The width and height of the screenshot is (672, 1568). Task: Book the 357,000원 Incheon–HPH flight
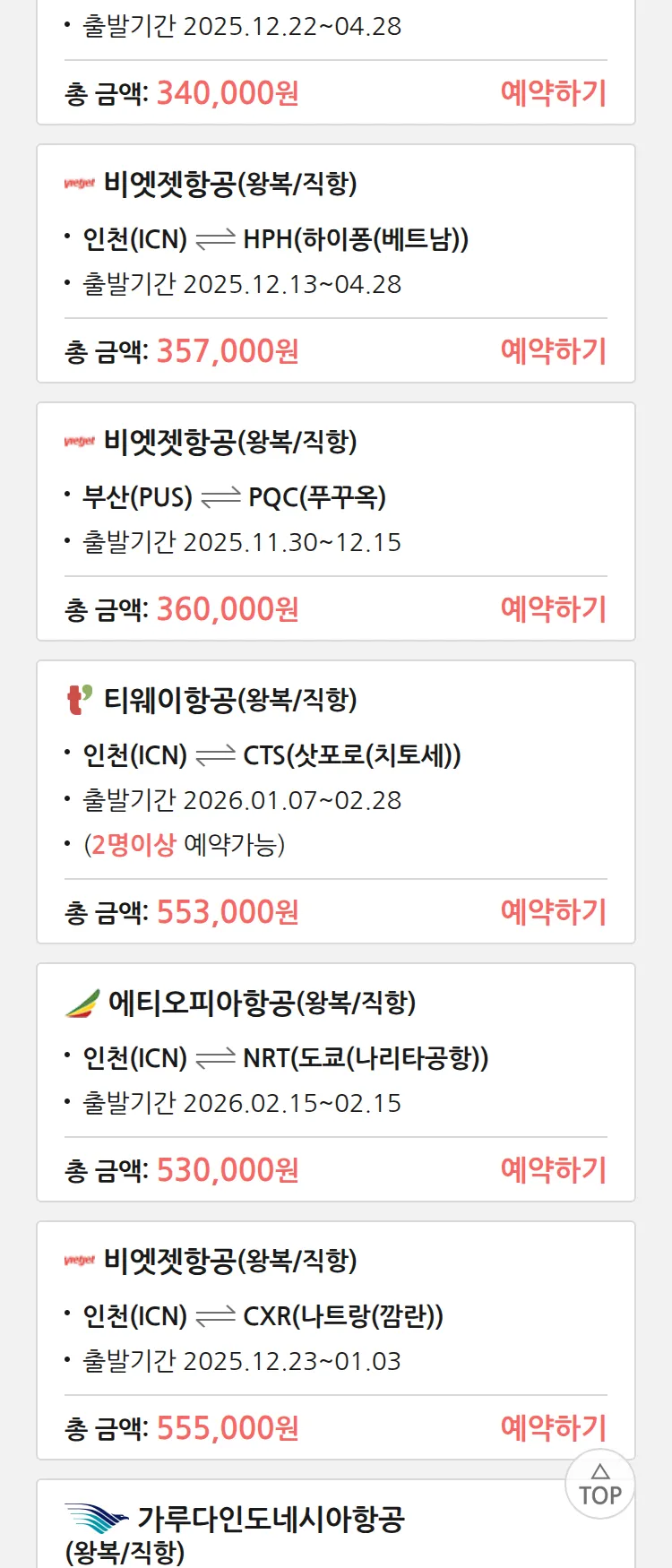coord(553,351)
